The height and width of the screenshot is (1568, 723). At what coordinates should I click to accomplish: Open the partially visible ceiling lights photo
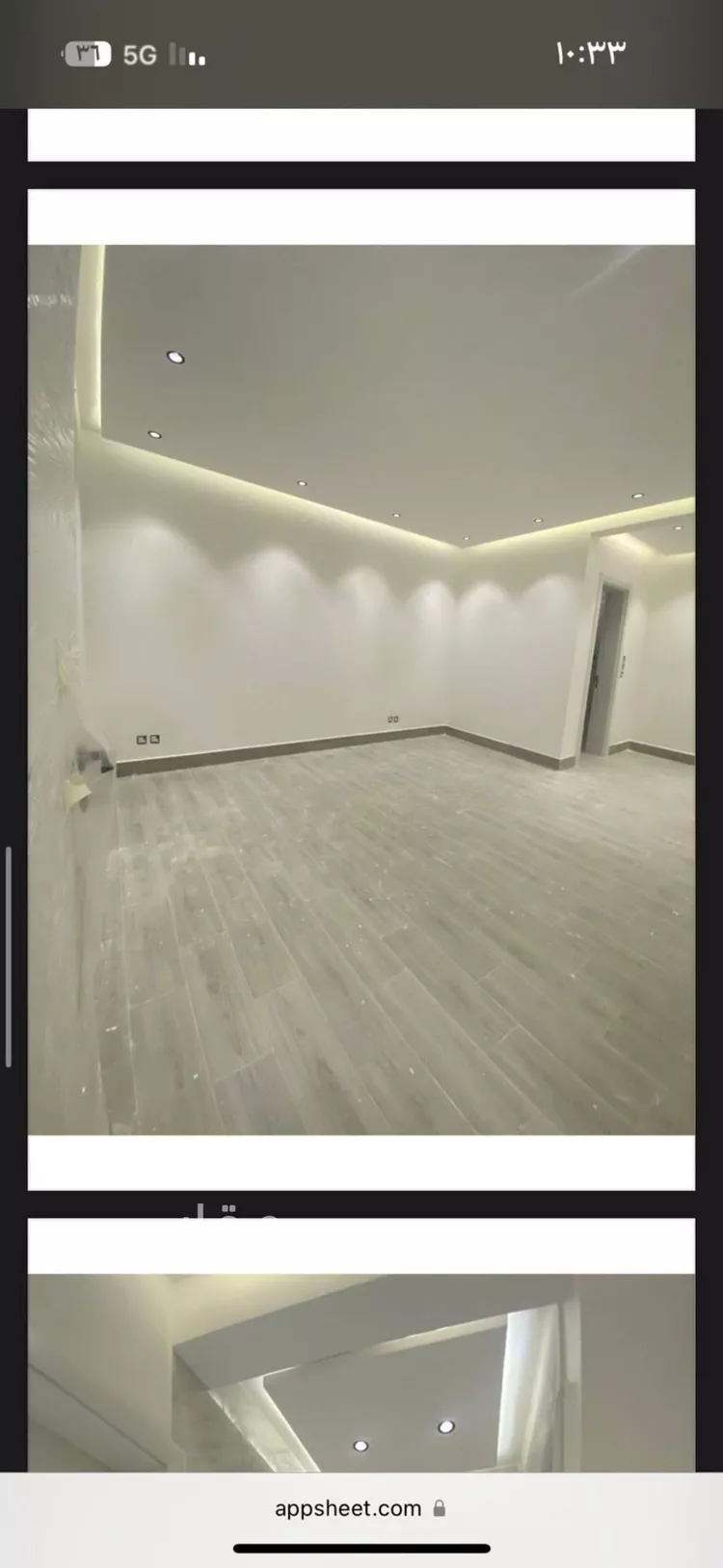pos(361,1372)
